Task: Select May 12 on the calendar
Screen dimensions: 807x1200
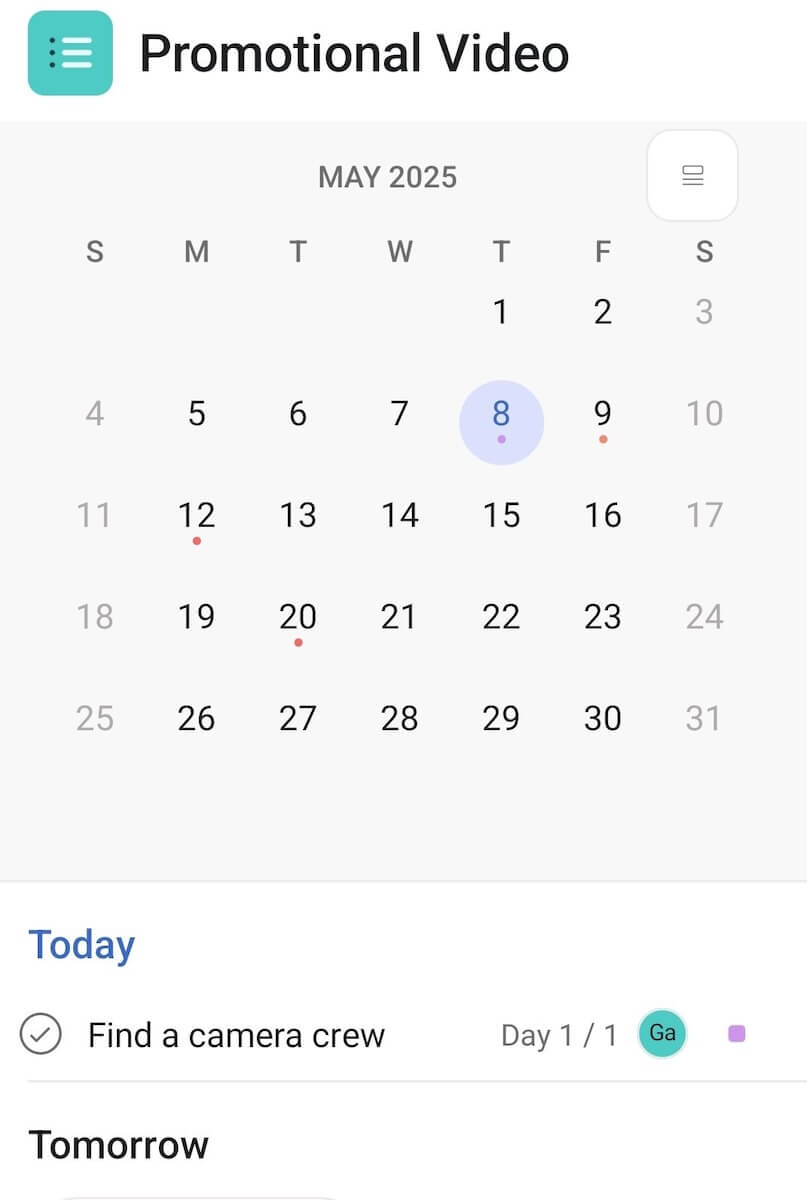Action: (196, 516)
